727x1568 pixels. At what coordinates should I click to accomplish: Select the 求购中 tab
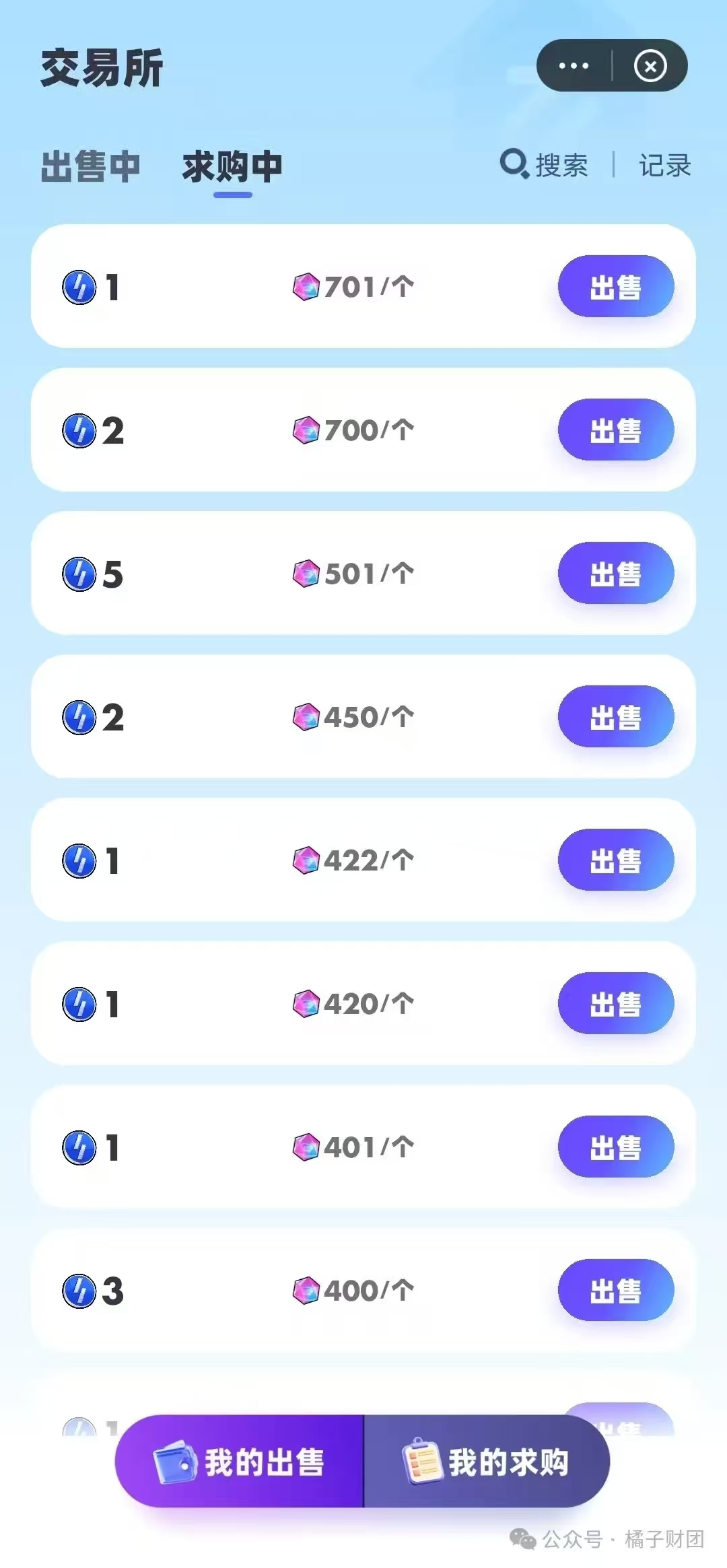click(232, 167)
